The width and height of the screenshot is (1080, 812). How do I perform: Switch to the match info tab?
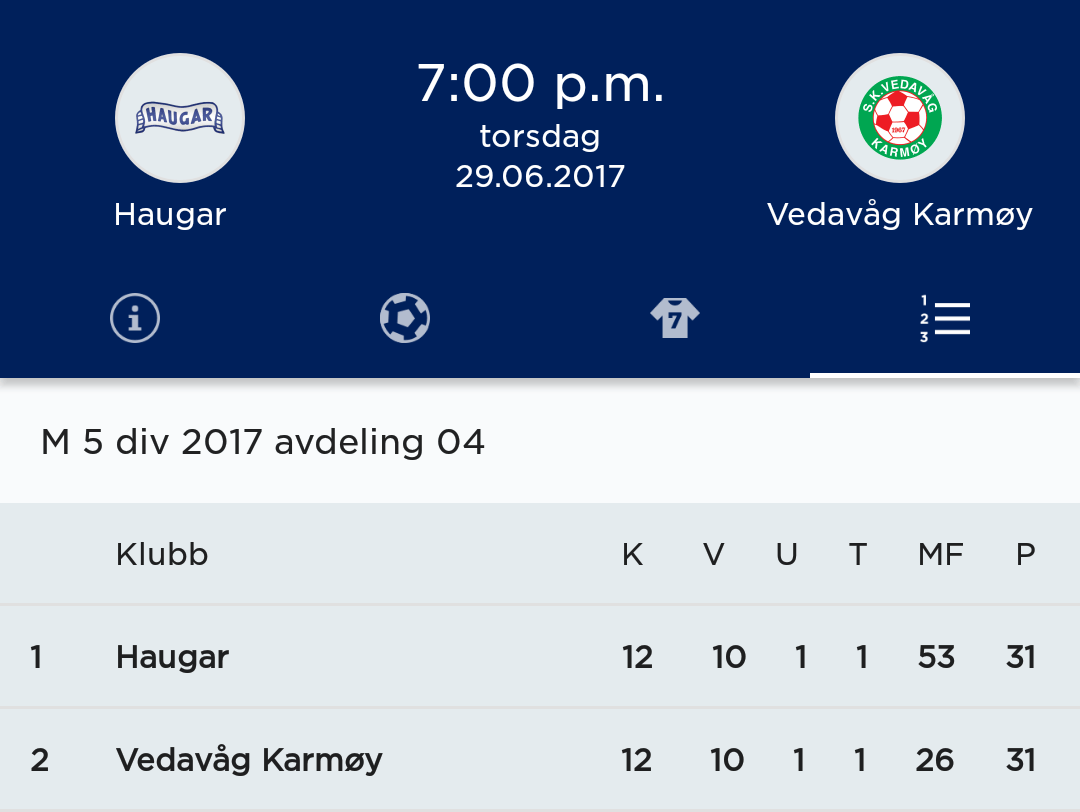[x=135, y=320]
